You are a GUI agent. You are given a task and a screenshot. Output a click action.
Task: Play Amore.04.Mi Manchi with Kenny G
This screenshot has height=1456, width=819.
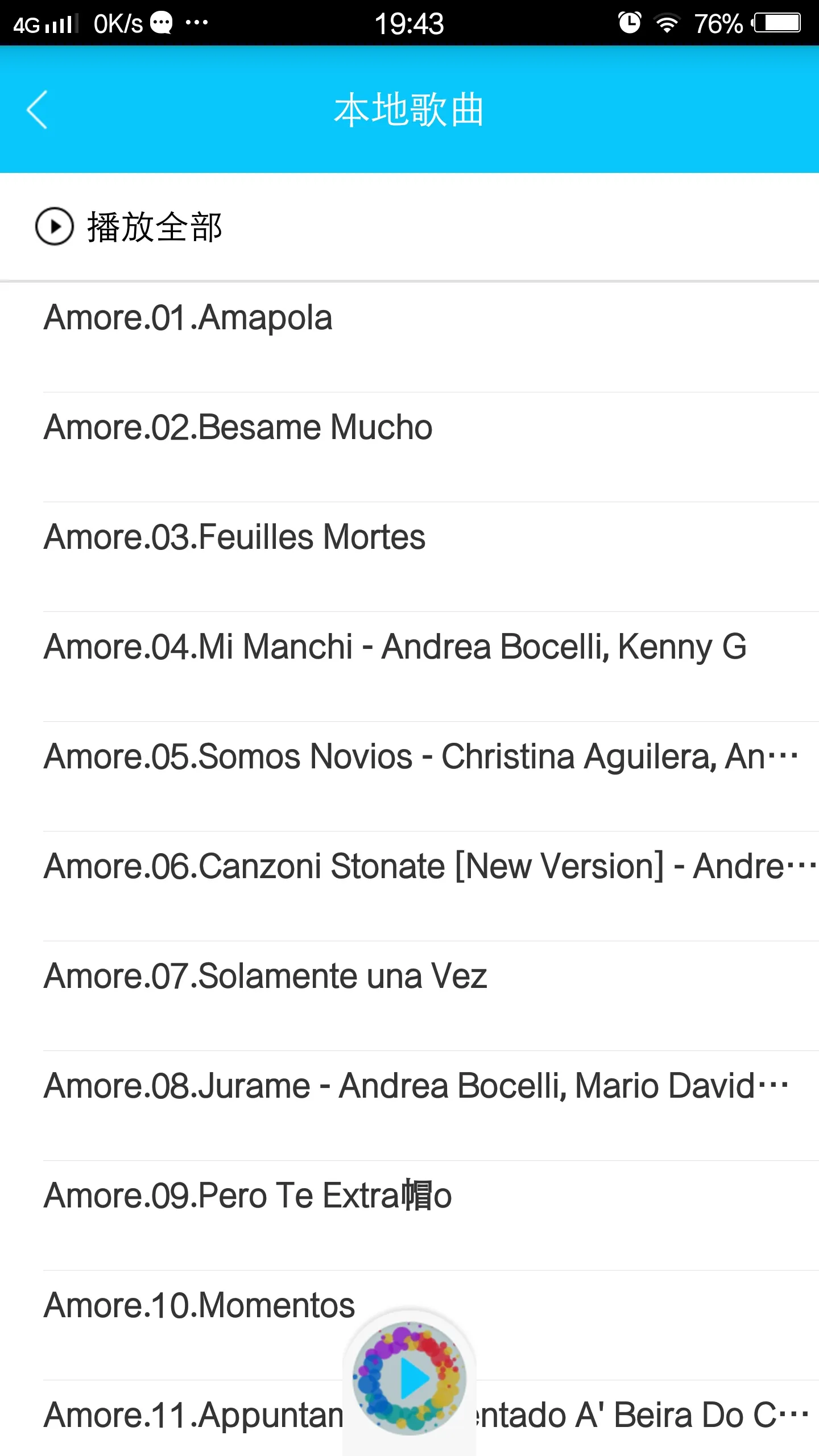(409, 667)
